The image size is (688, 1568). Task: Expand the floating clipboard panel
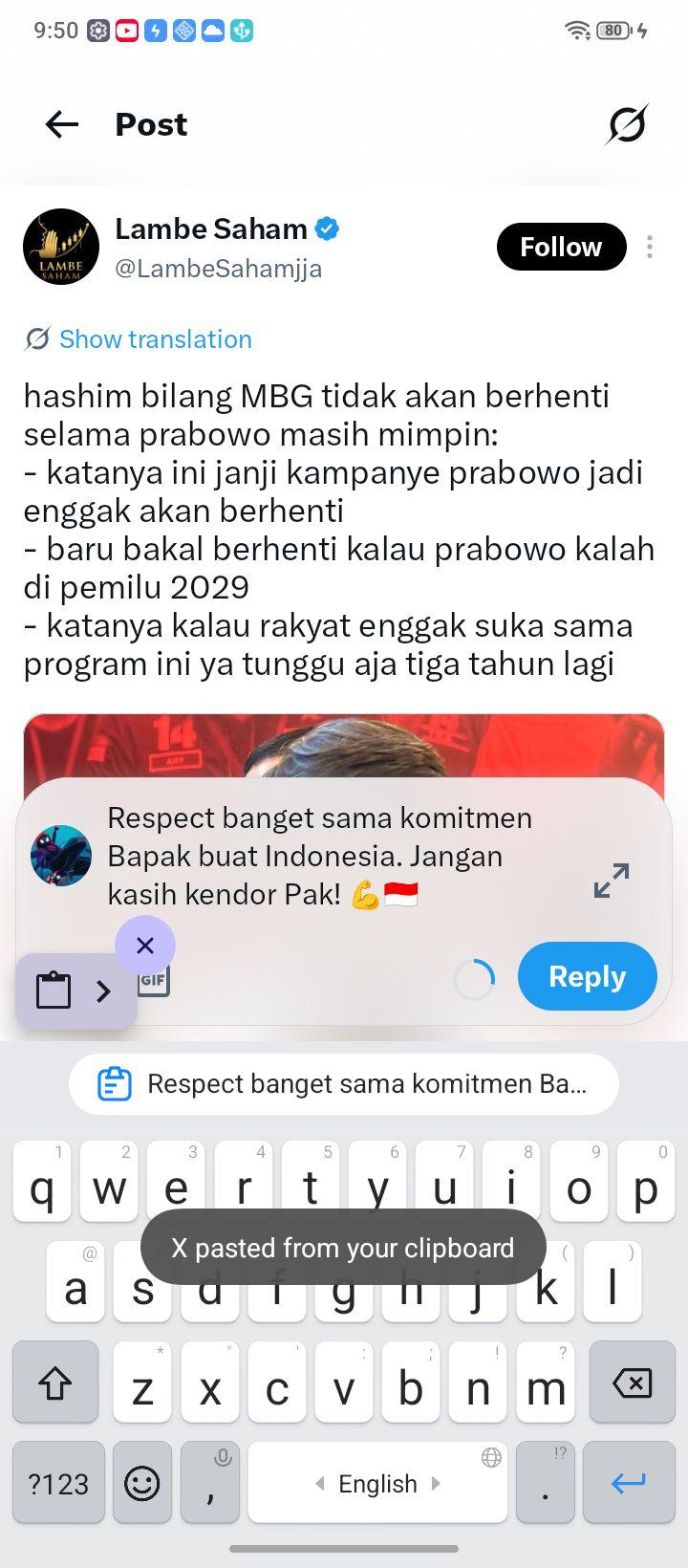(x=104, y=991)
